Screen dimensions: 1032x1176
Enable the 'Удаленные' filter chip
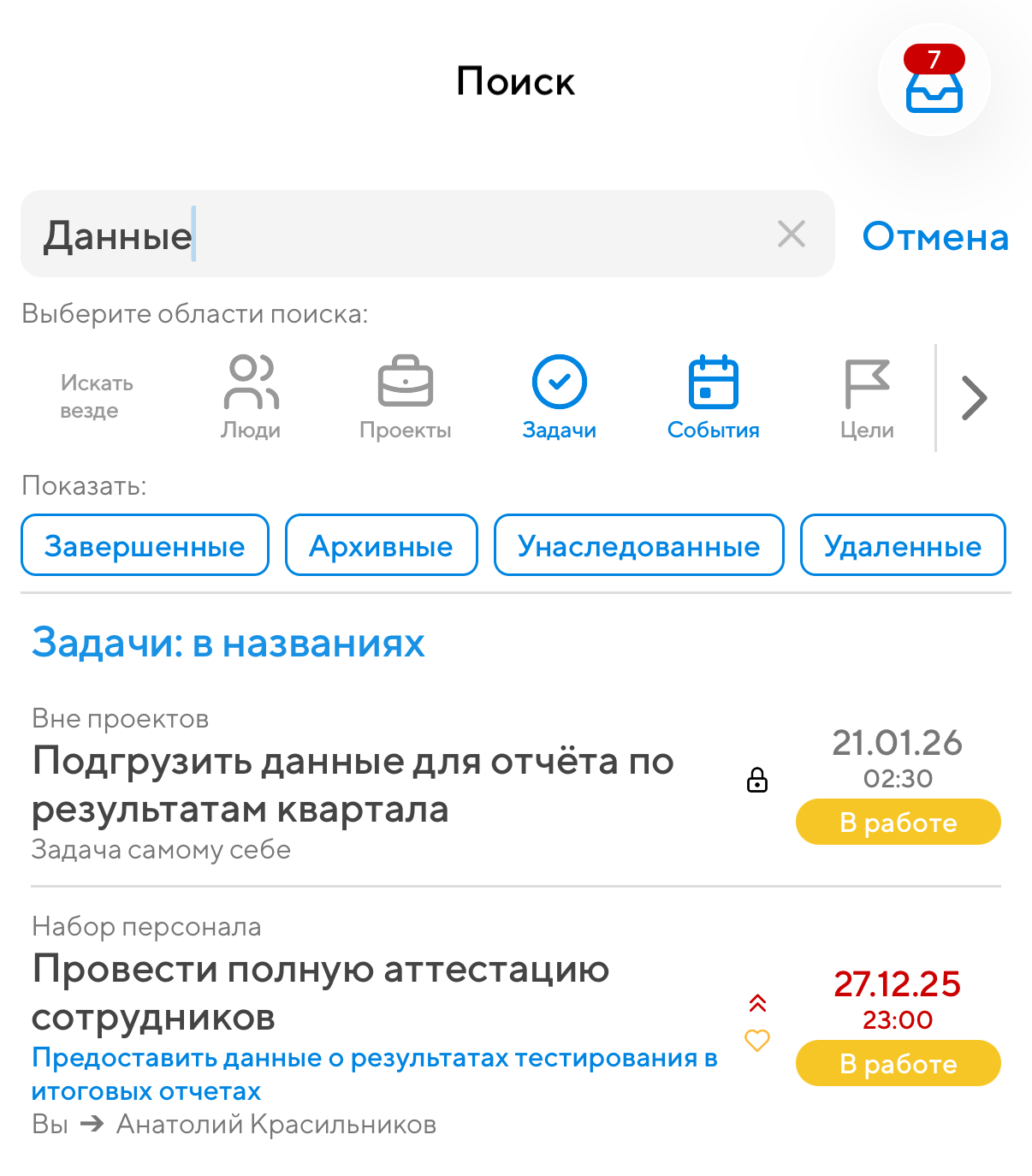pyautogui.click(x=903, y=545)
